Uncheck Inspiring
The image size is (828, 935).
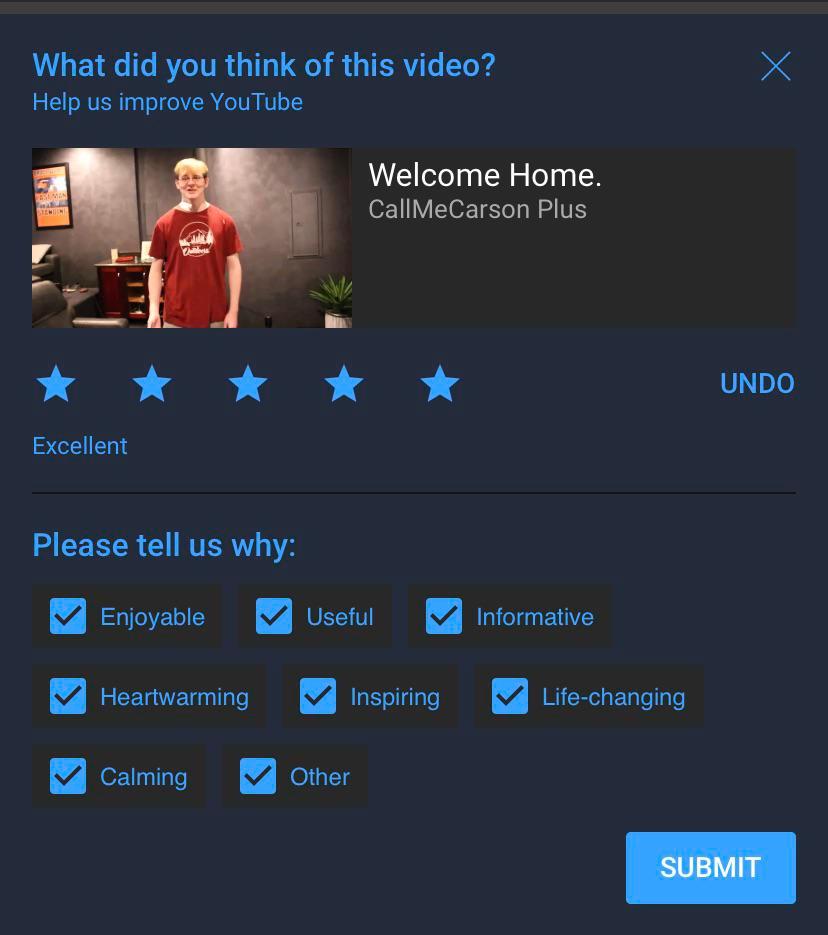(318, 697)
